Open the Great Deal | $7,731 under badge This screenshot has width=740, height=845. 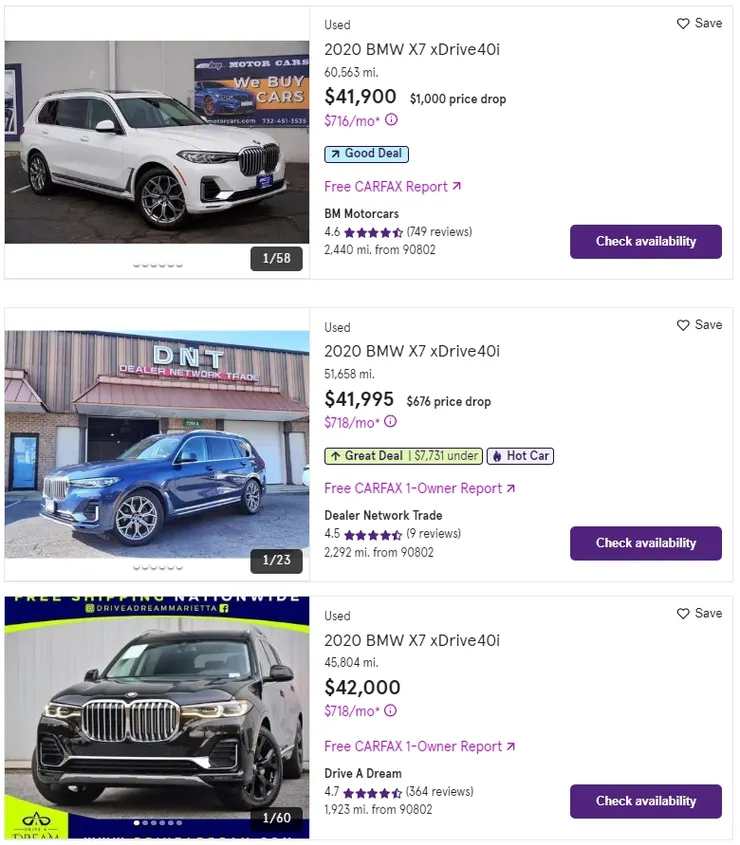[x=402, y=456]
